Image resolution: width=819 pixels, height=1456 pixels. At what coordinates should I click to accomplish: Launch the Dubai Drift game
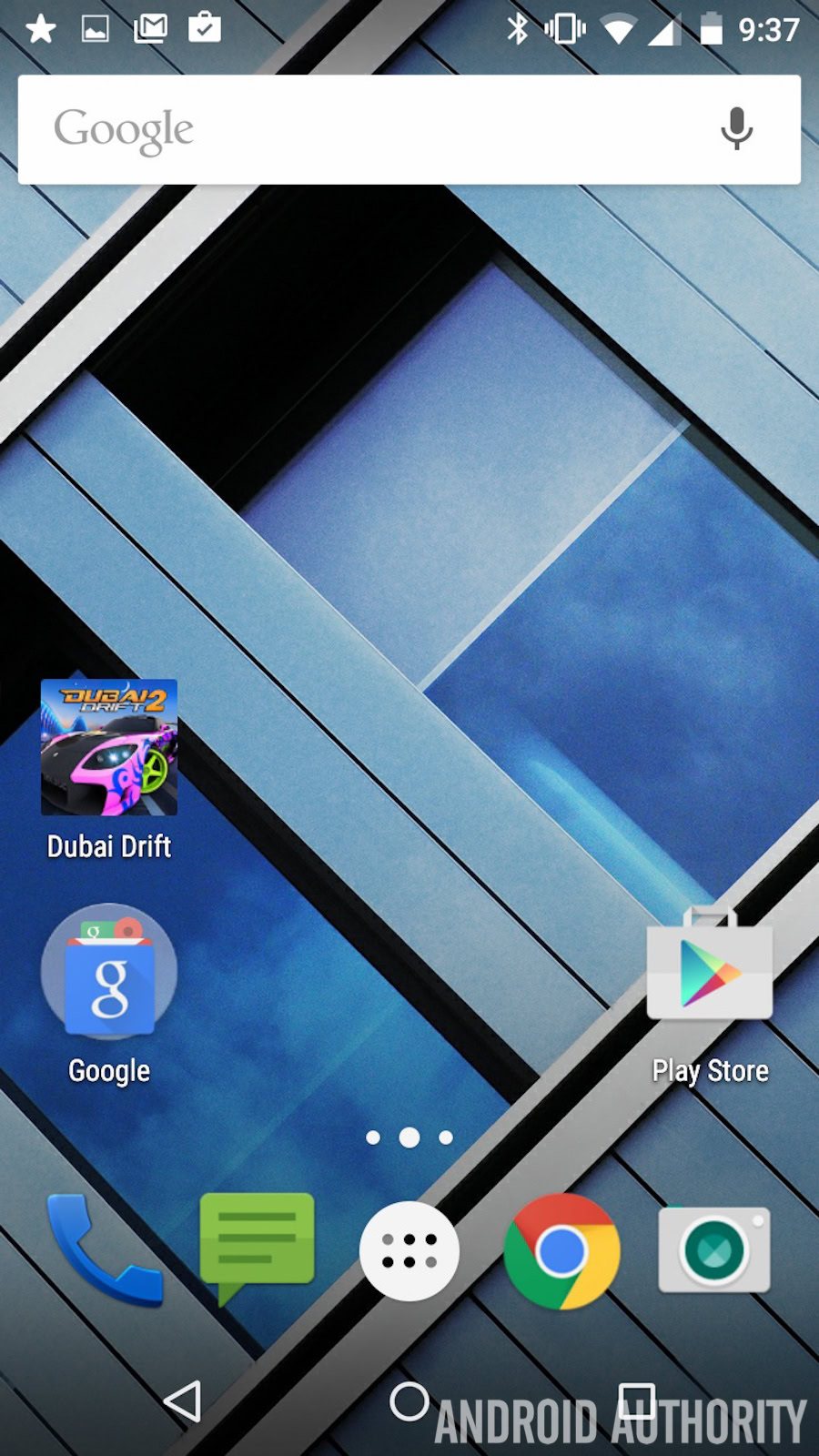(x=109, y=748)
